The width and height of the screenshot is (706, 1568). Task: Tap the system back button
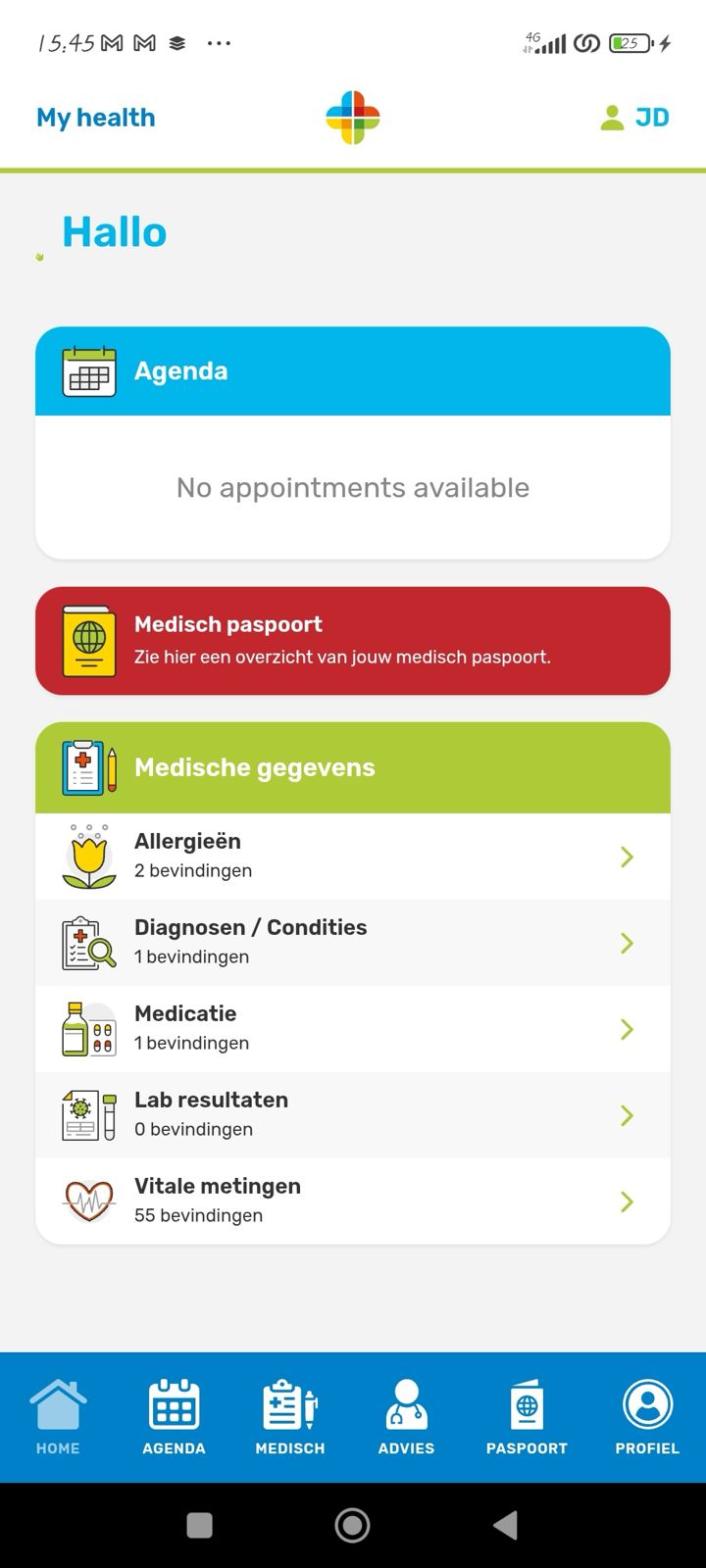point(505,1525)
